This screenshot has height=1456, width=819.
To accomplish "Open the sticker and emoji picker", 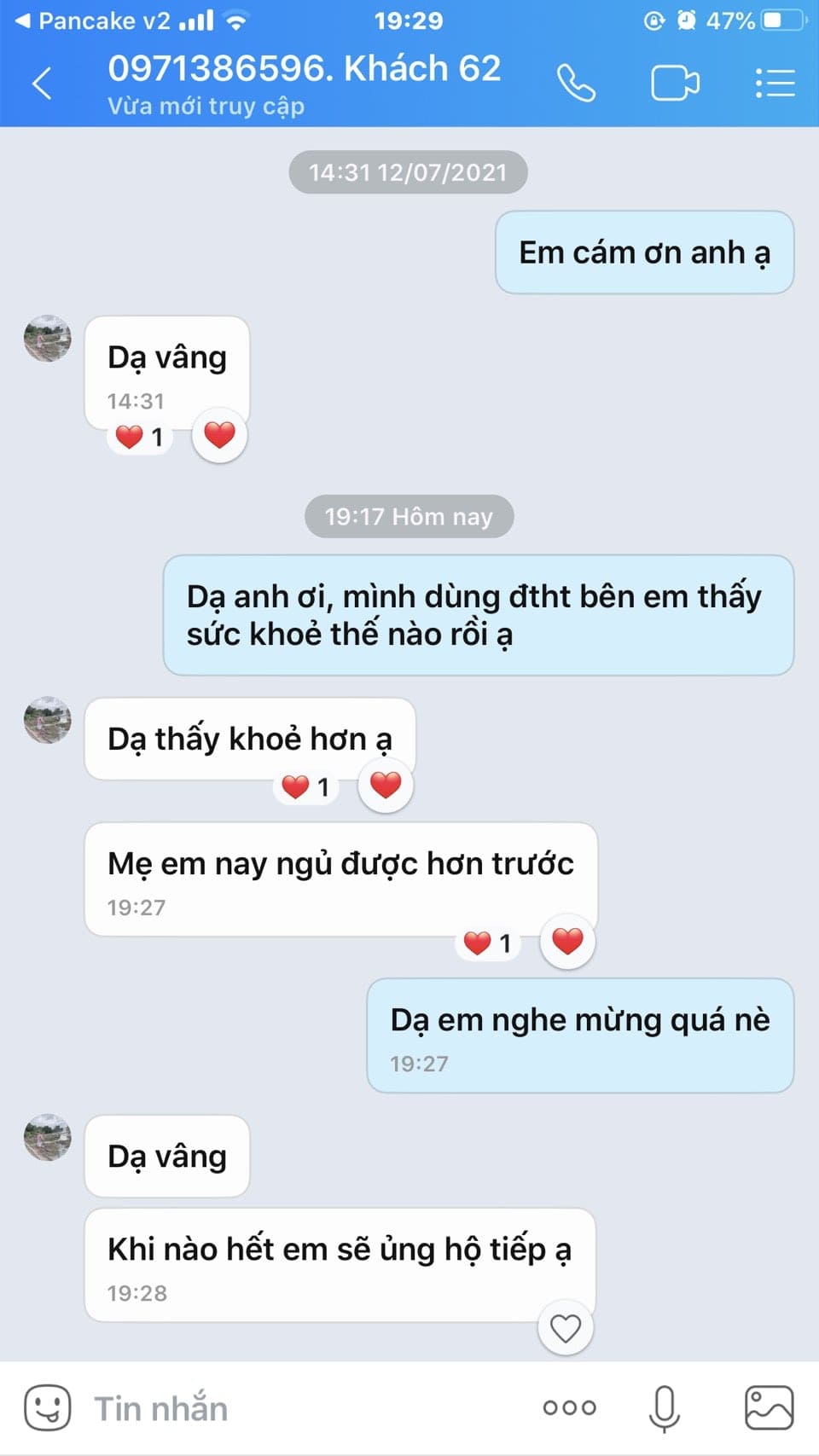I will pyautogui.click(x=47, y=1407).
